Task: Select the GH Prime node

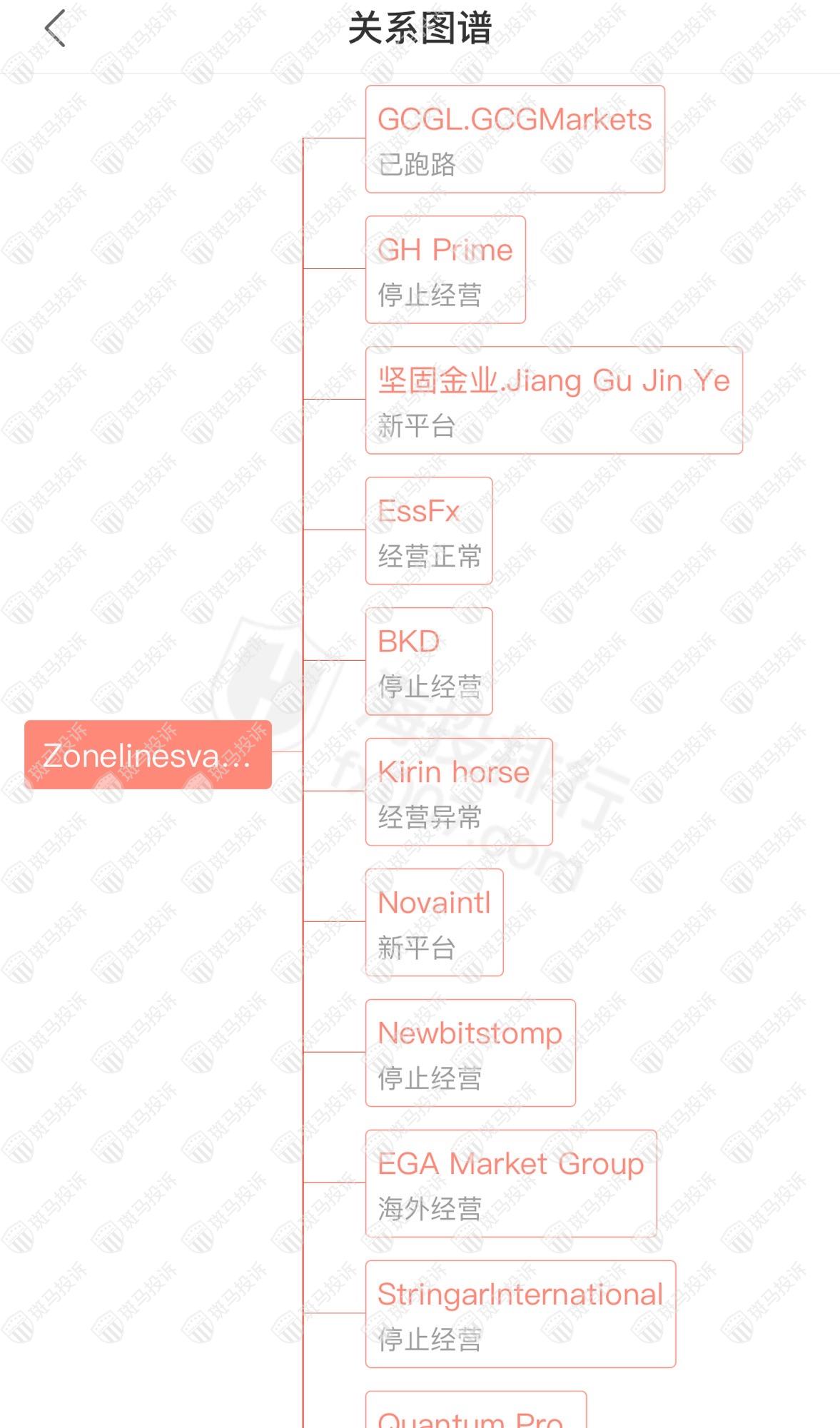Action: point(445,270)
